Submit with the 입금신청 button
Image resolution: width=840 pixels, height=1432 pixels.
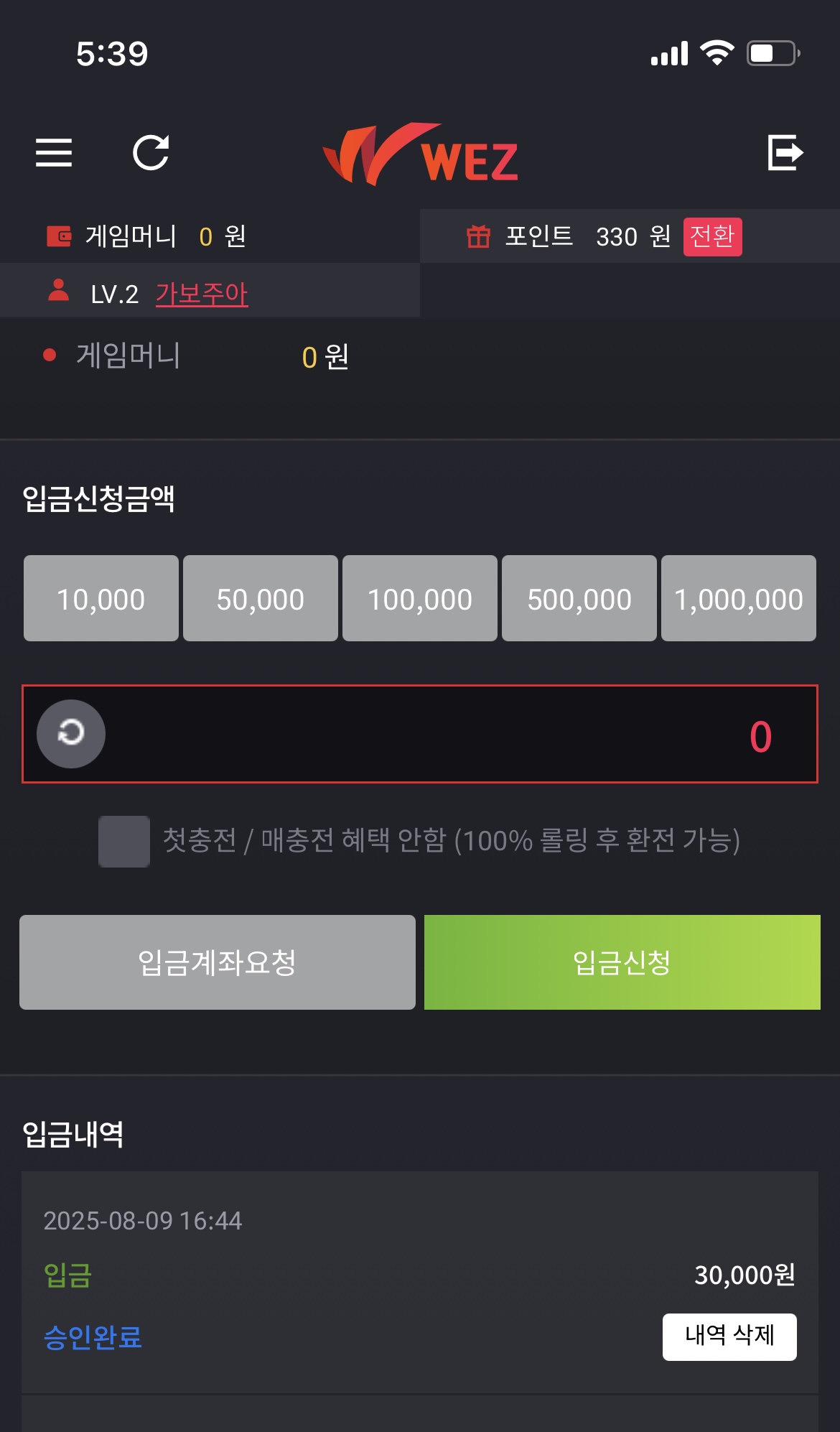click(622, 962)
